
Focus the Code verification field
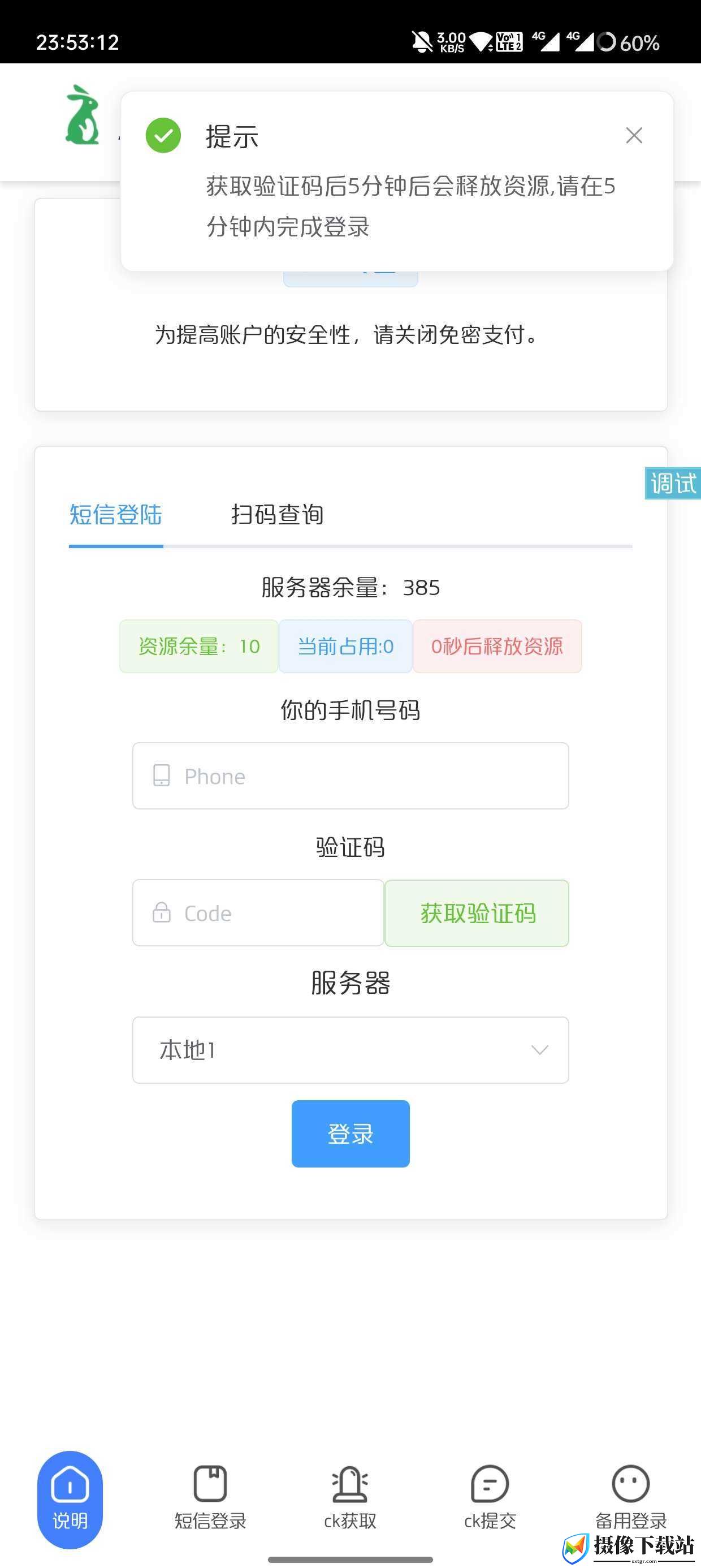258,912
